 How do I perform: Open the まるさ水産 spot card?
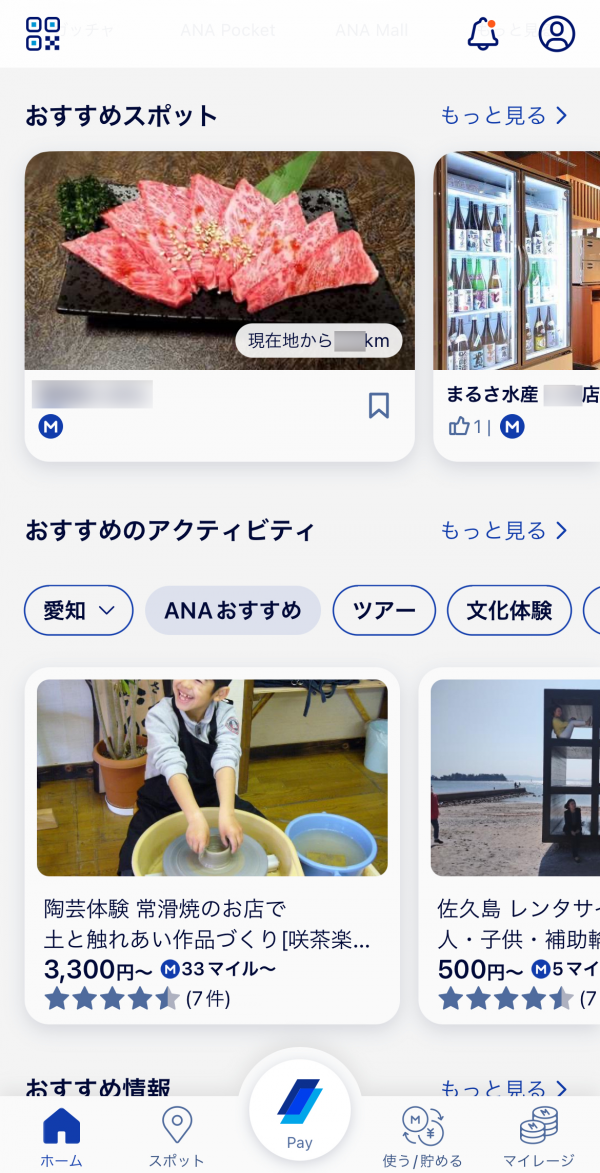tap(516, 300)
